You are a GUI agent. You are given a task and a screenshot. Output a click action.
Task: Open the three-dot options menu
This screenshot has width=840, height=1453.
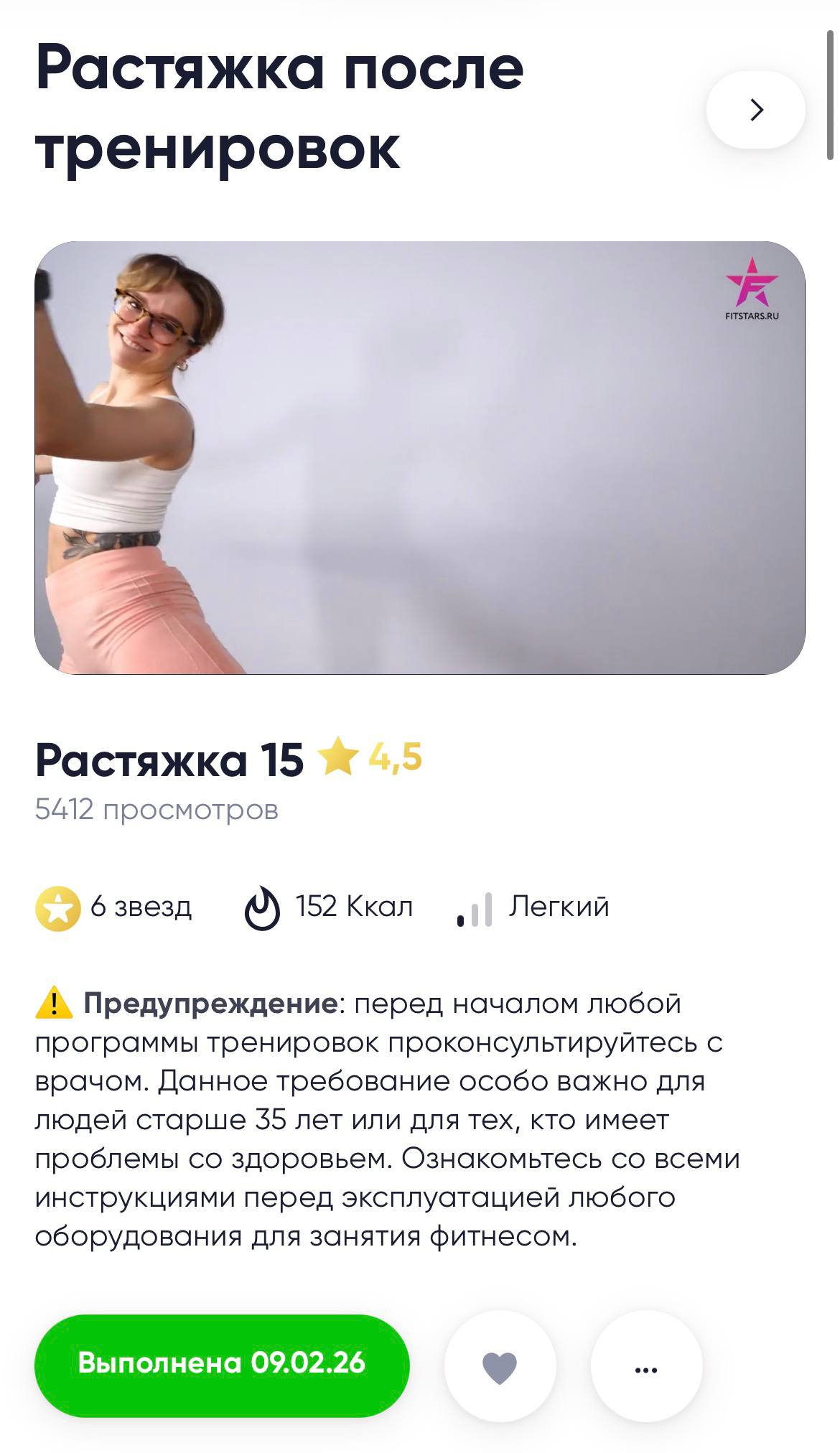point(646,1367)
